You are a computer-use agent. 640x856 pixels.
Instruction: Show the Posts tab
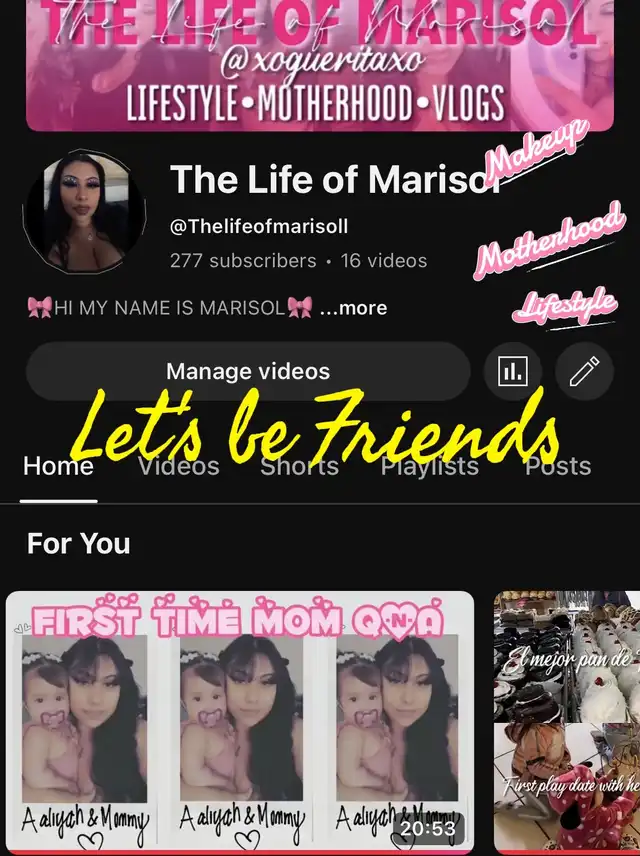tap(558, 467)
